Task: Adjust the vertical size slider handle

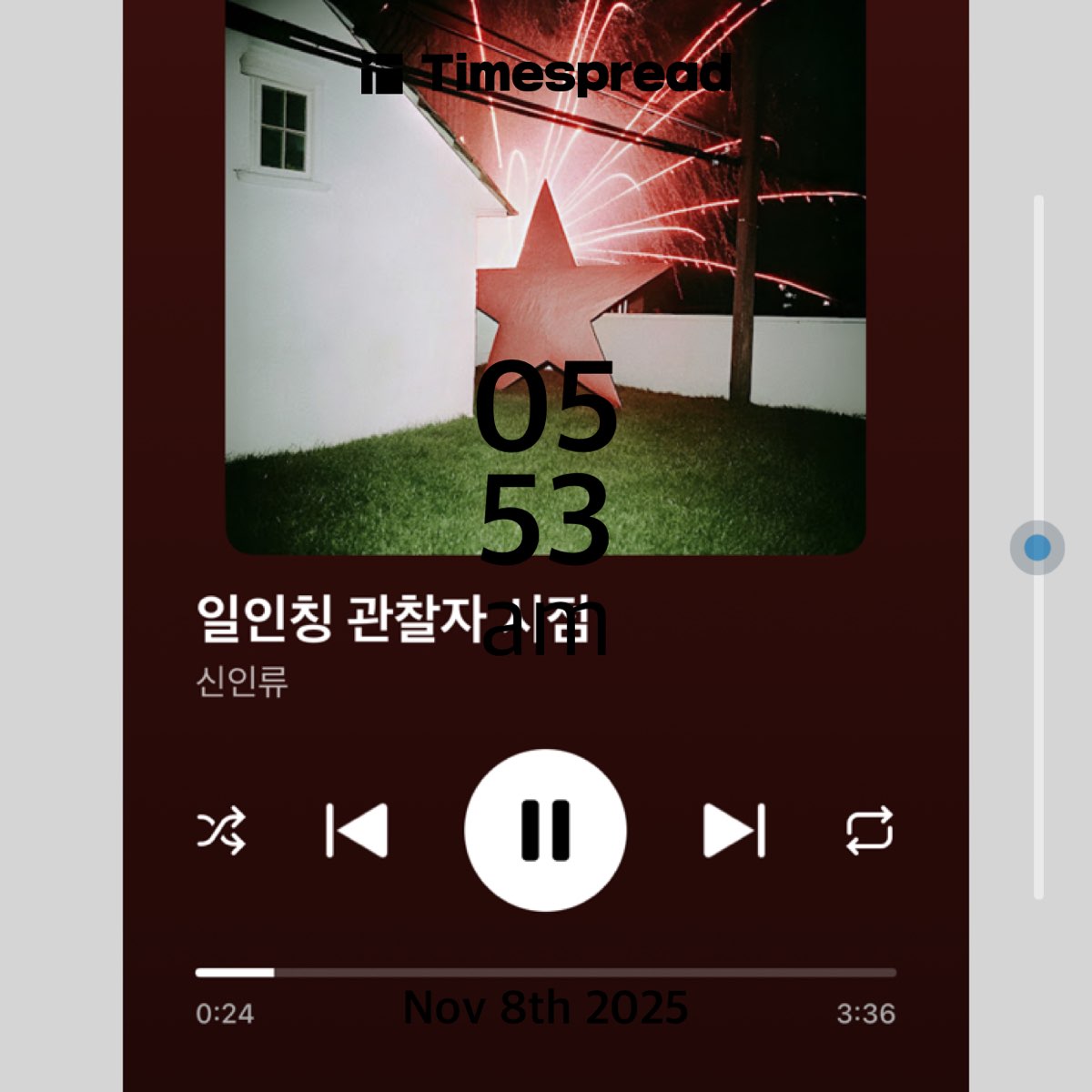Action: 1037,548
